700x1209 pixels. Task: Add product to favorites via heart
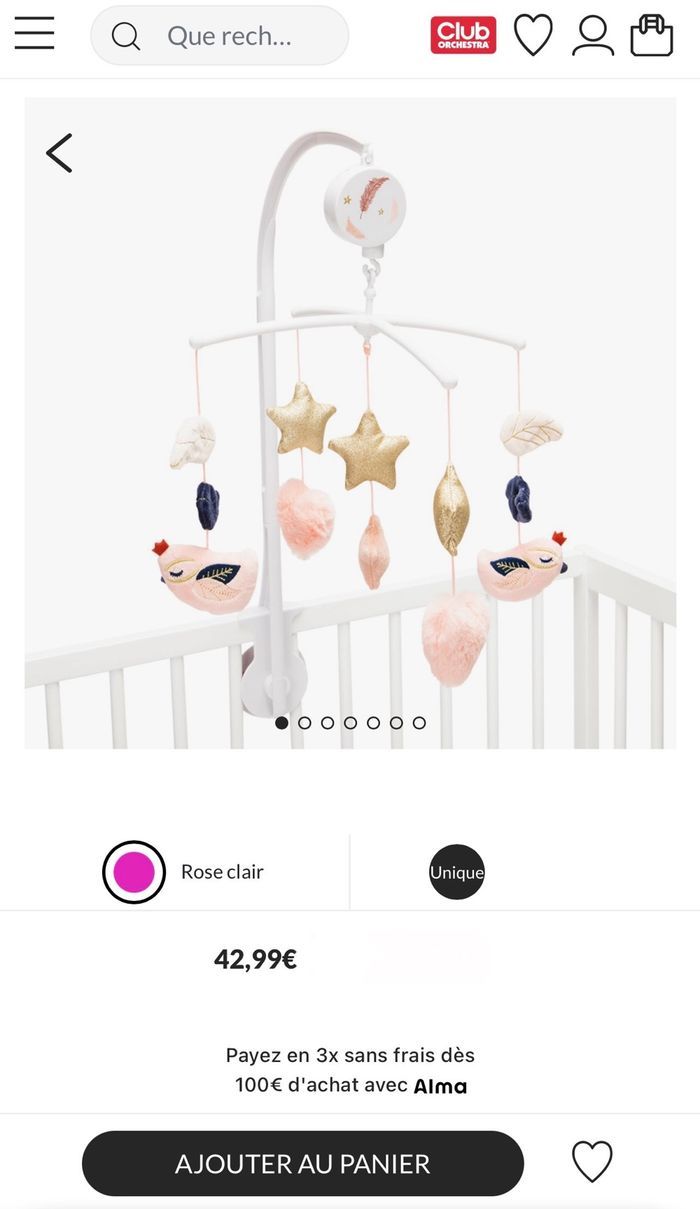(x=591, y=1162)
